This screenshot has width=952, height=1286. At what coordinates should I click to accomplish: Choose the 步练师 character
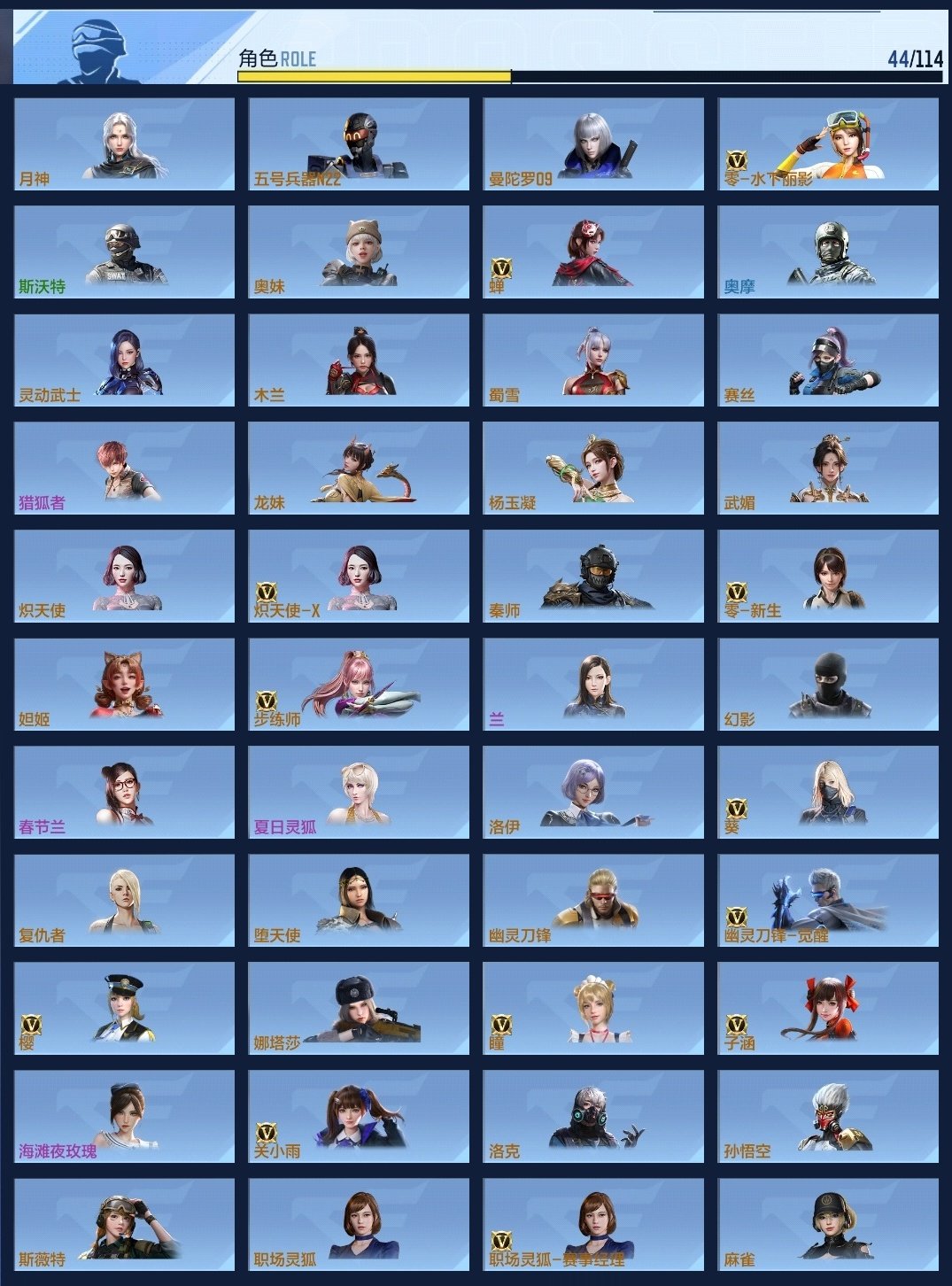[359, 684]
